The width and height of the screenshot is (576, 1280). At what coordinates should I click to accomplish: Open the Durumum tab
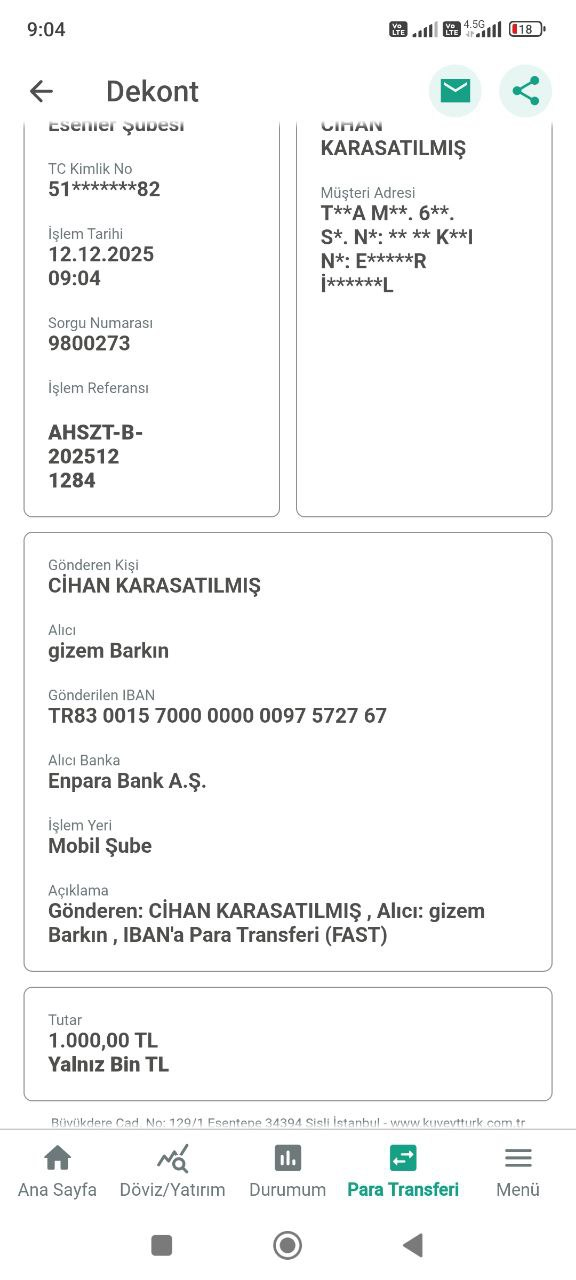(288, 1171)
